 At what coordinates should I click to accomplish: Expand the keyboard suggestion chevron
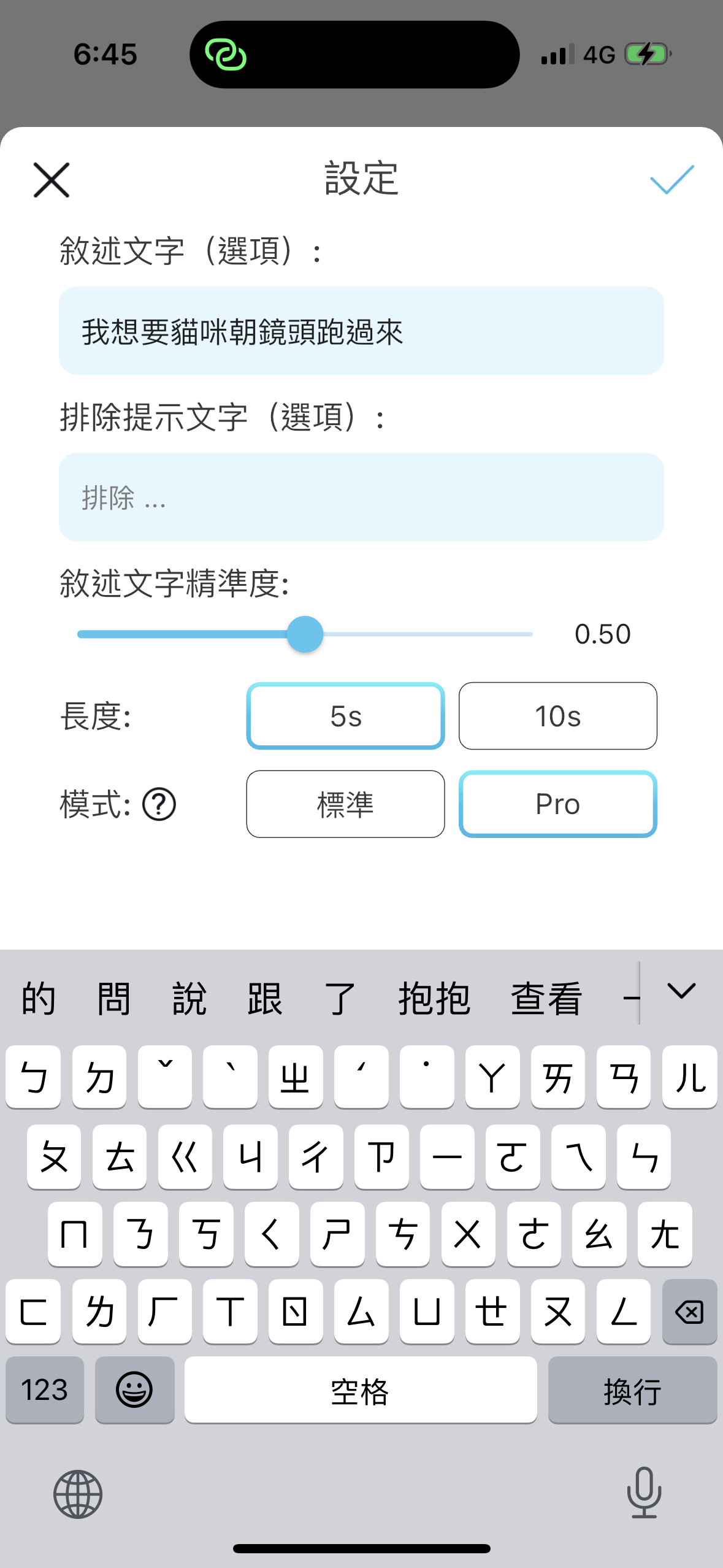pyautogui.click(x=681, y=991)
